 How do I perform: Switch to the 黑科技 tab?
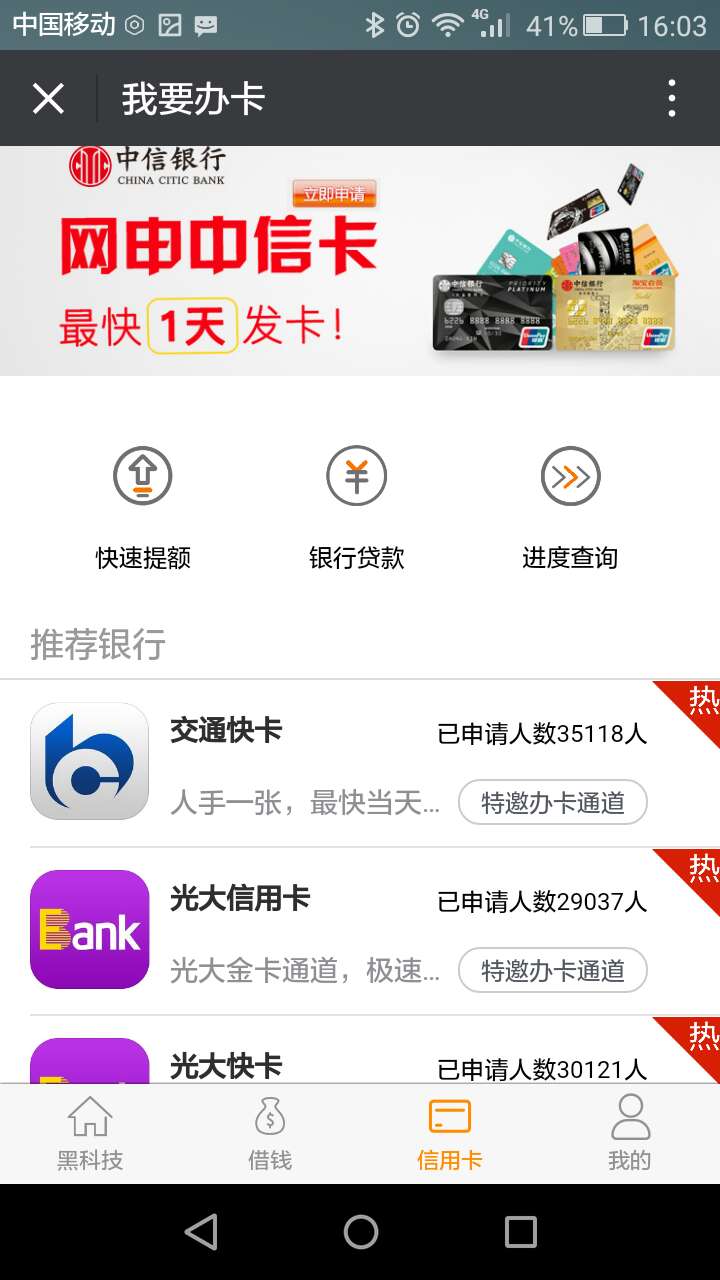point(90,1134)
